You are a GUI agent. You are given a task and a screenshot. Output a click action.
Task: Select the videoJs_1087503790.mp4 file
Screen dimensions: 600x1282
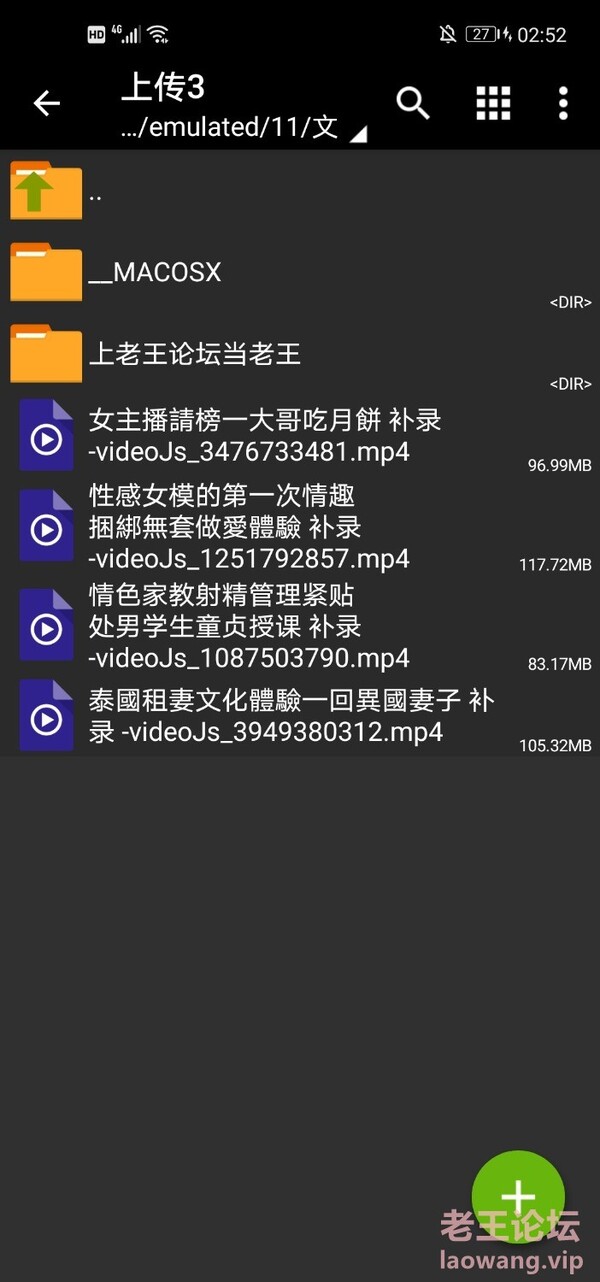[300, 627]
